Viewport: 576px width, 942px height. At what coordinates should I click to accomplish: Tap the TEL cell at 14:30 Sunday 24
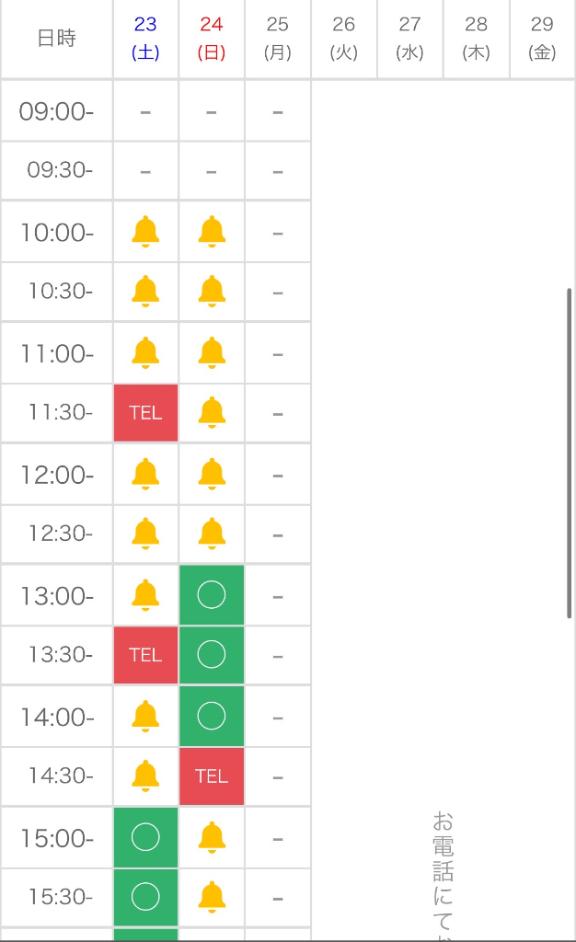(211, 776)
